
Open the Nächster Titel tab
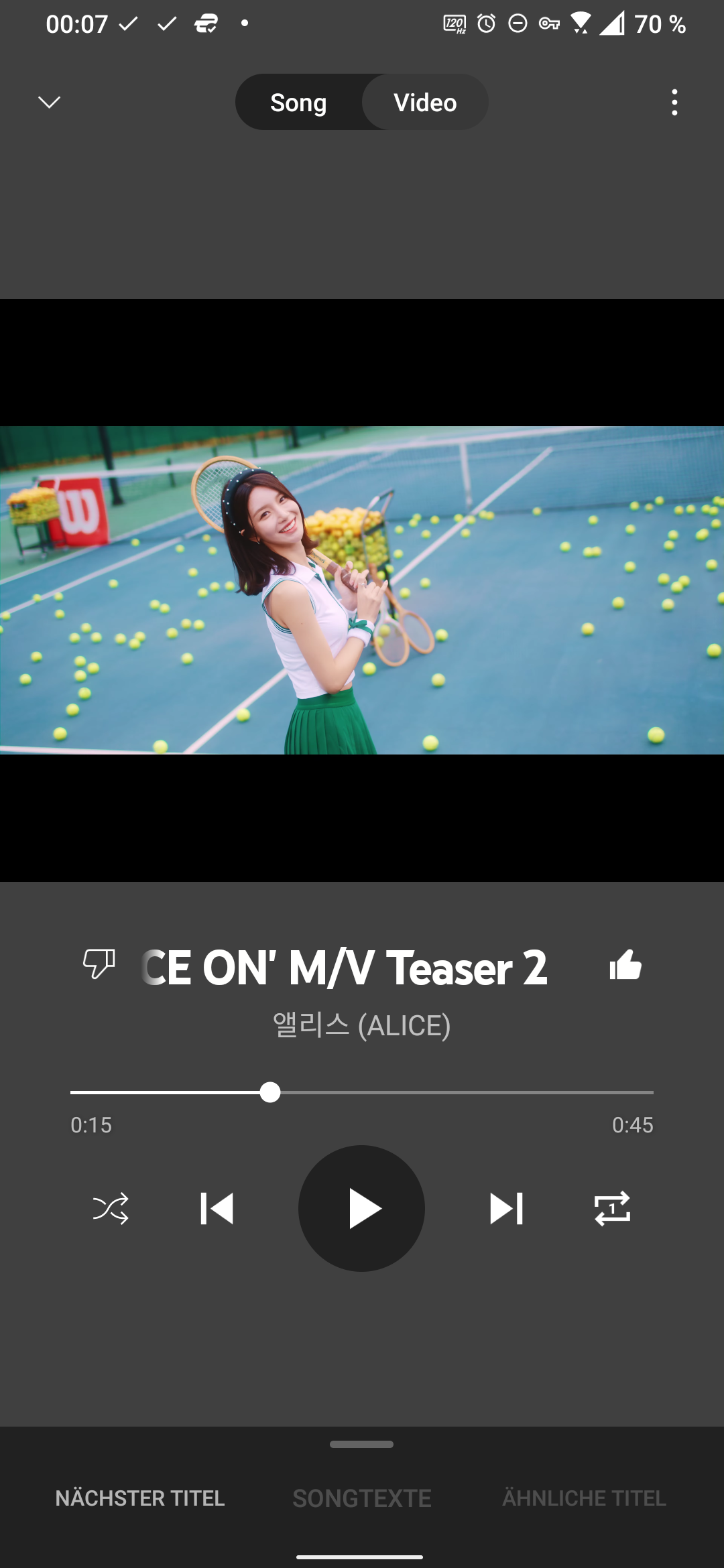(x=139, y=1498)
